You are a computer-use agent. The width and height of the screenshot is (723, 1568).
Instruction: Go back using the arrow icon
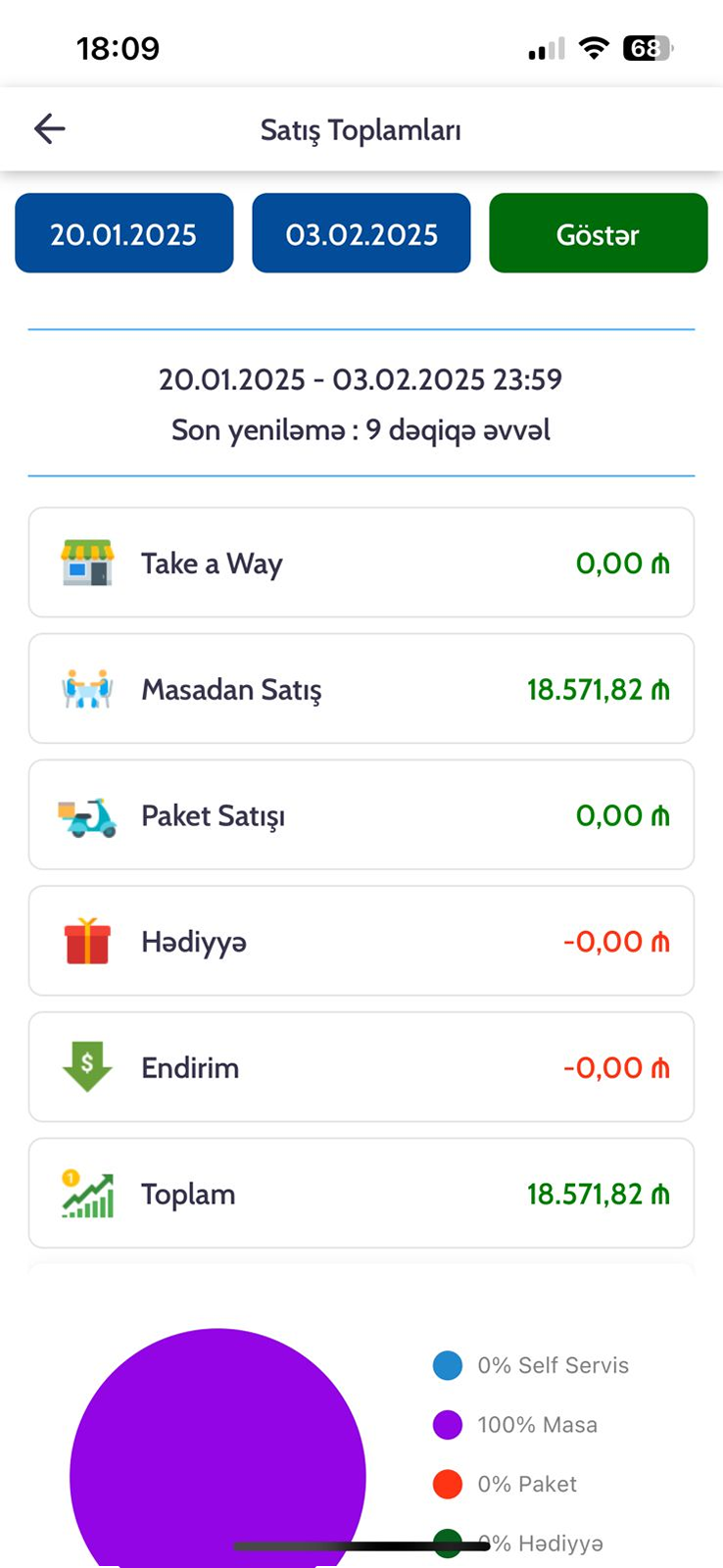49,128
